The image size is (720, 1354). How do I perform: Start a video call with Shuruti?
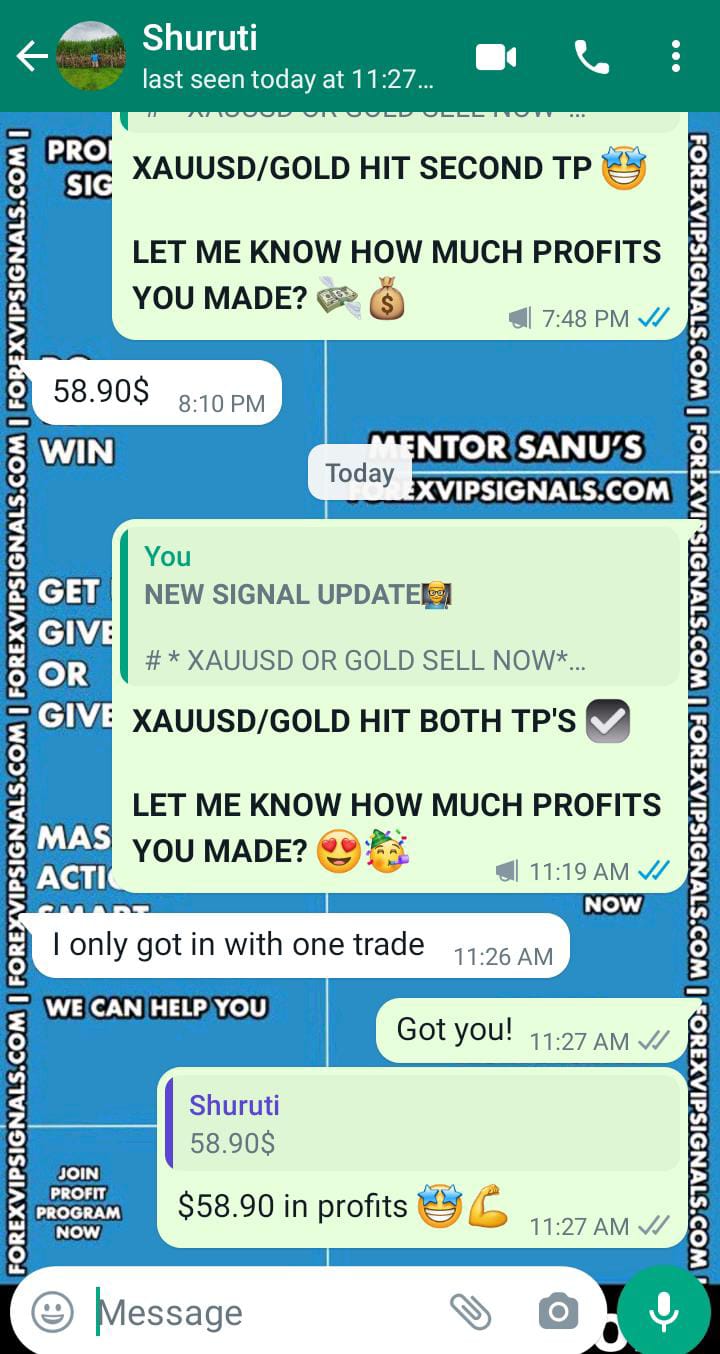point(496,57)
